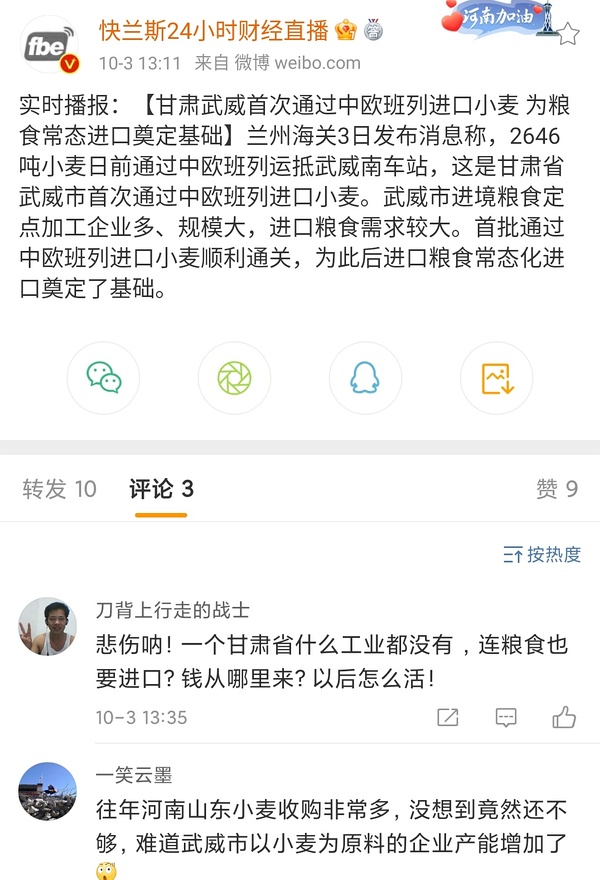Open 一笑云墨 user avatar

pos(48,791)
